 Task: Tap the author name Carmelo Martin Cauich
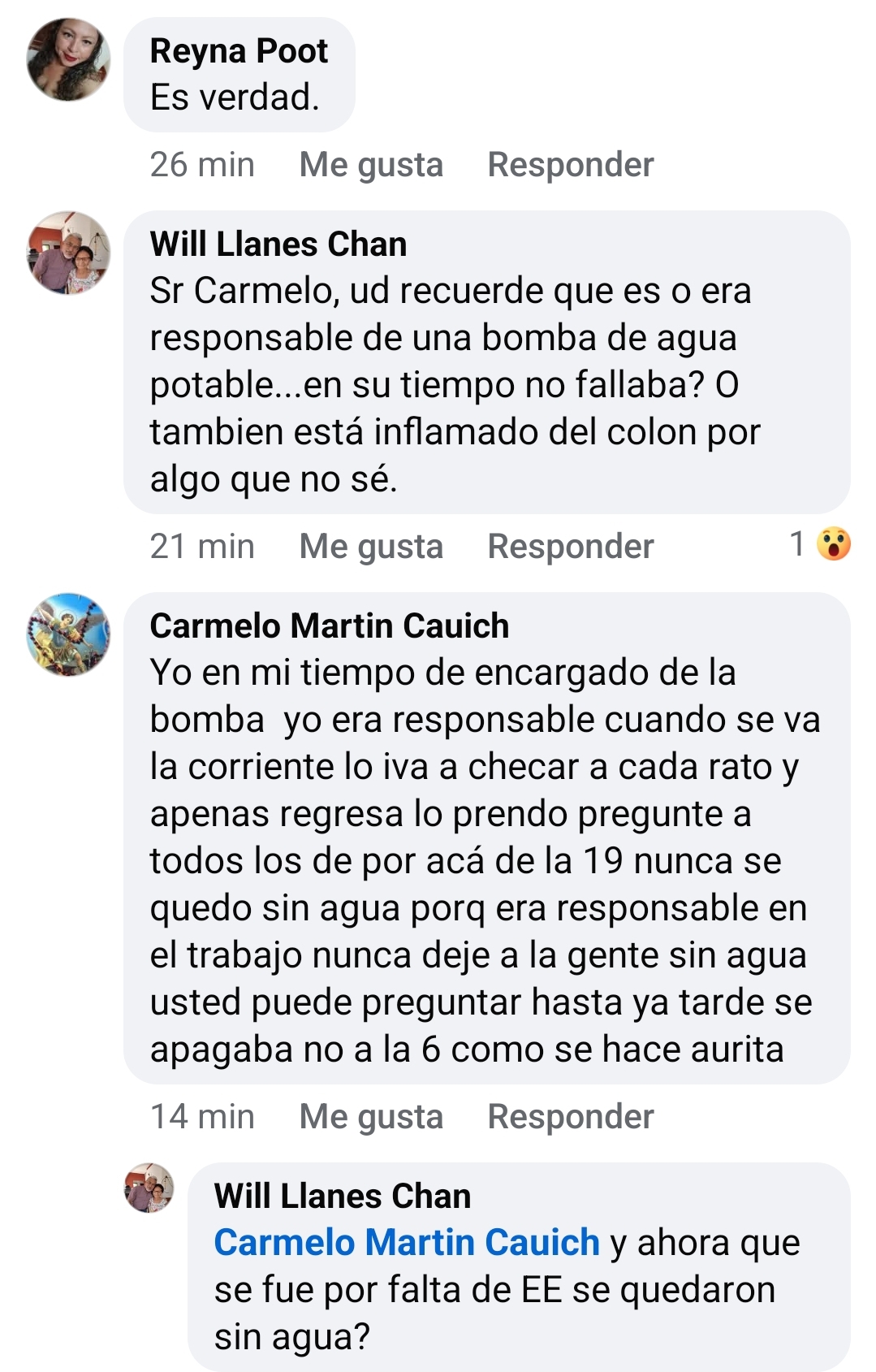(x=329, y=626)
